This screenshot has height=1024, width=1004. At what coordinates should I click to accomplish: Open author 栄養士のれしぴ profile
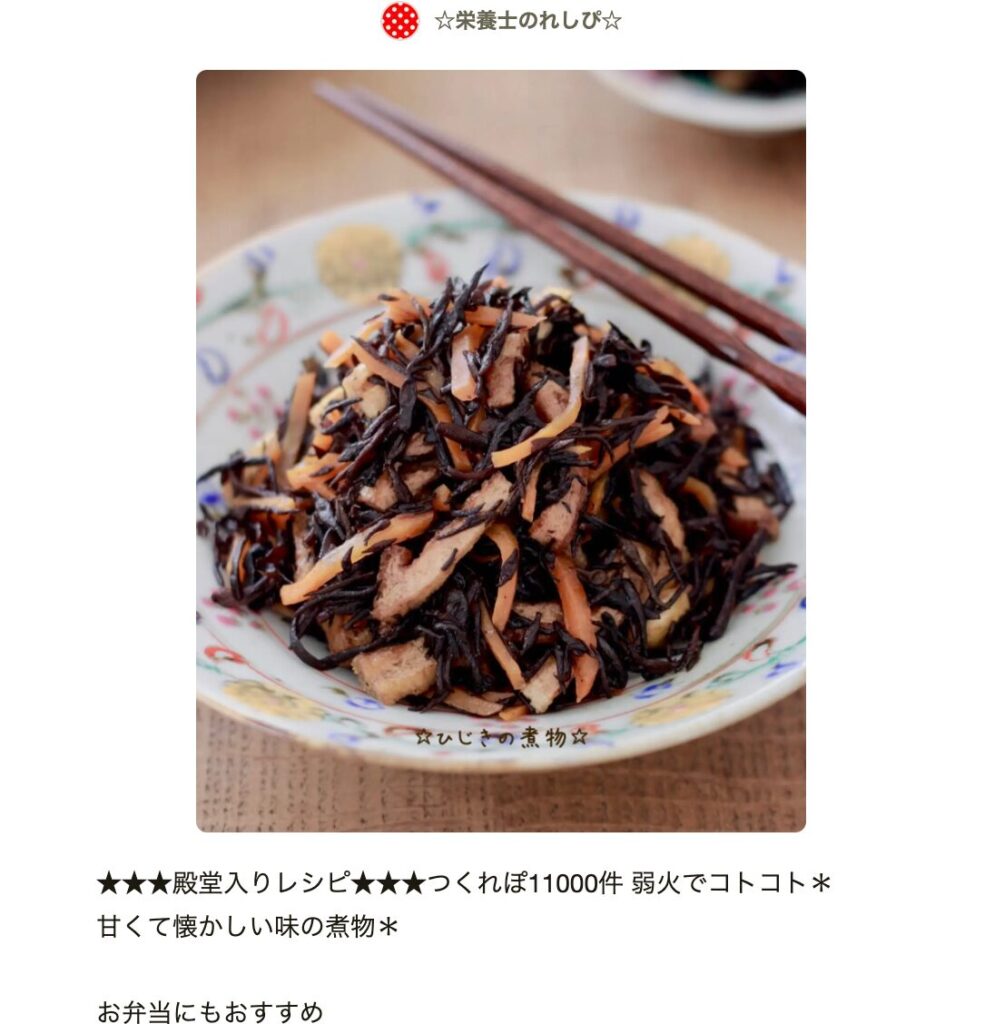pyautogui.click(x=527, y=21)
